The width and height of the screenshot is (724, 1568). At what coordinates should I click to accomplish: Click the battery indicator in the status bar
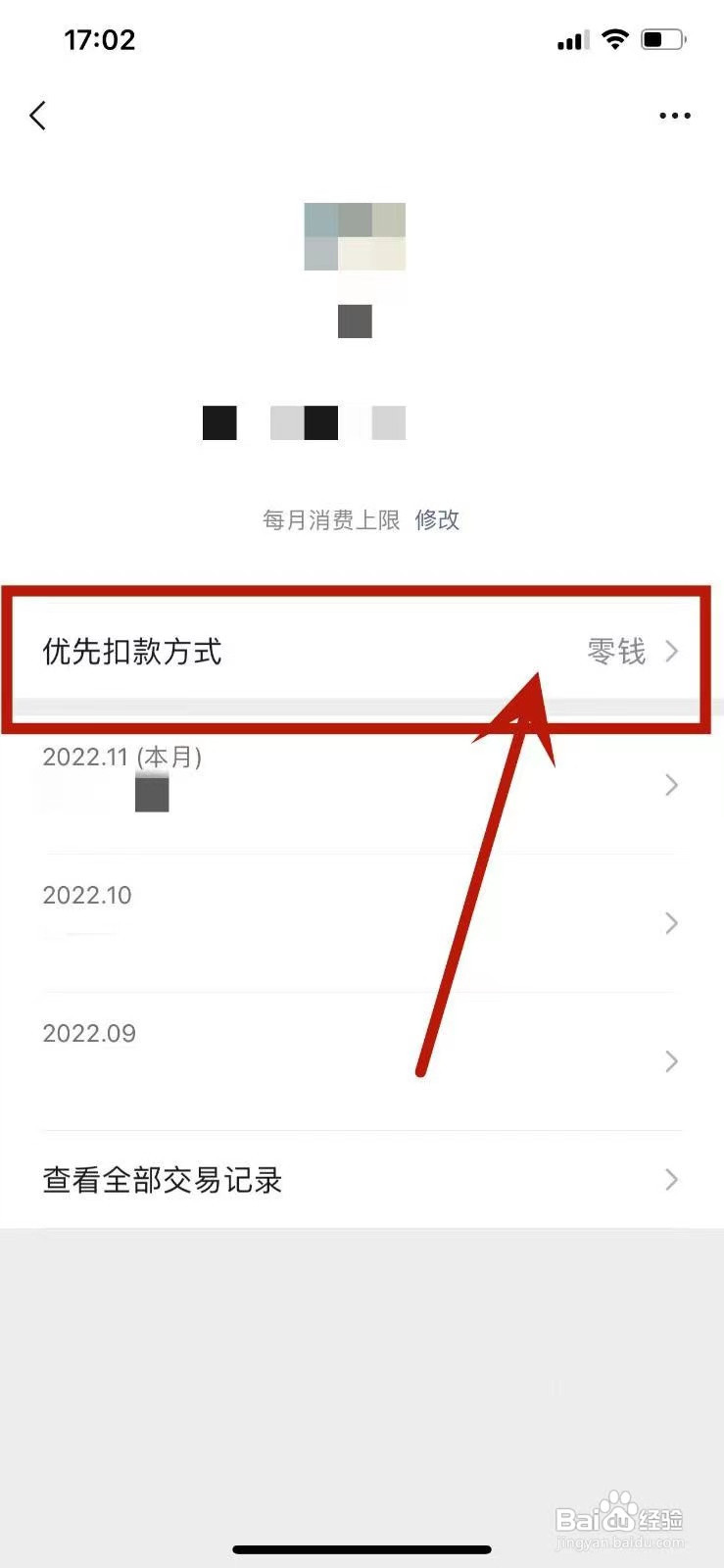click(x=660, y=38)
